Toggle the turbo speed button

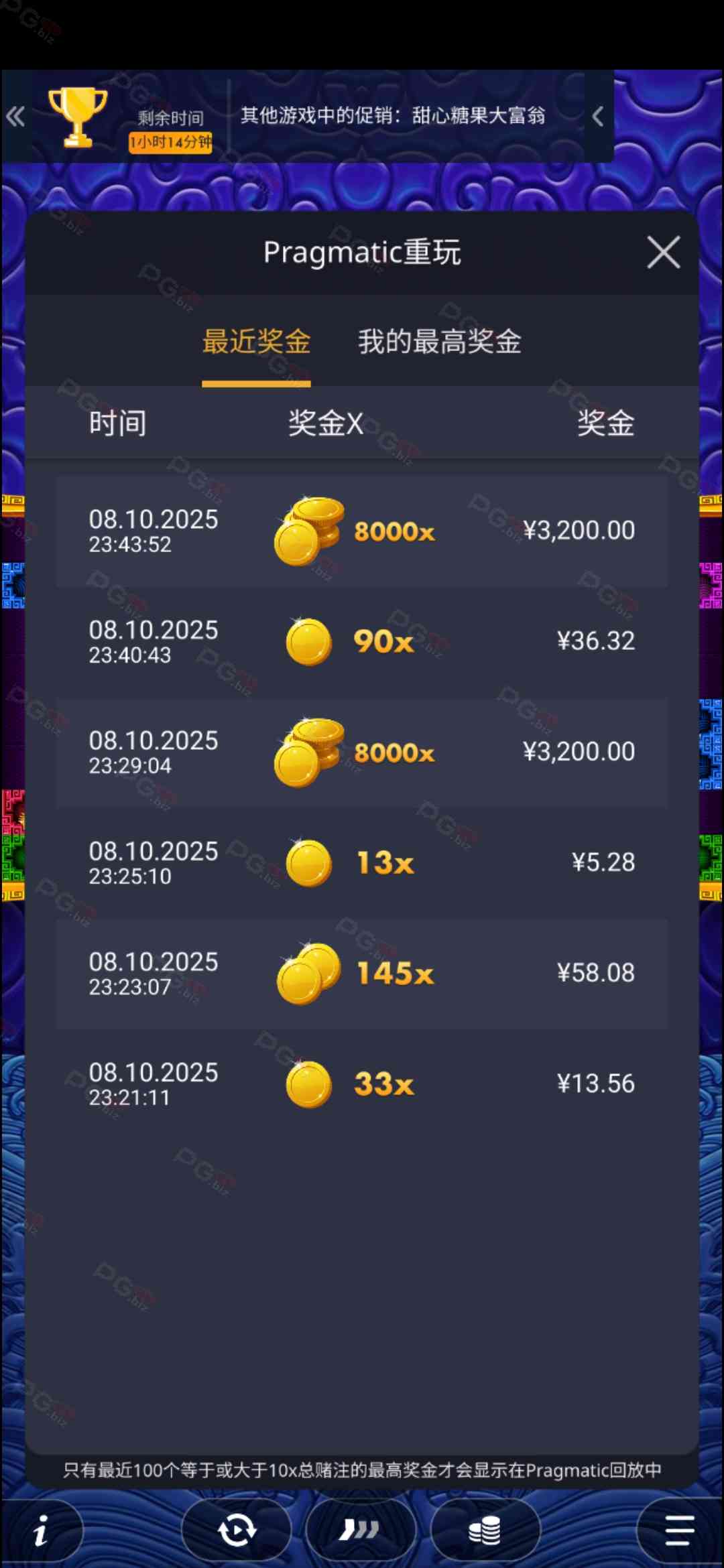pyautogui.click(x=360, y=1530)
